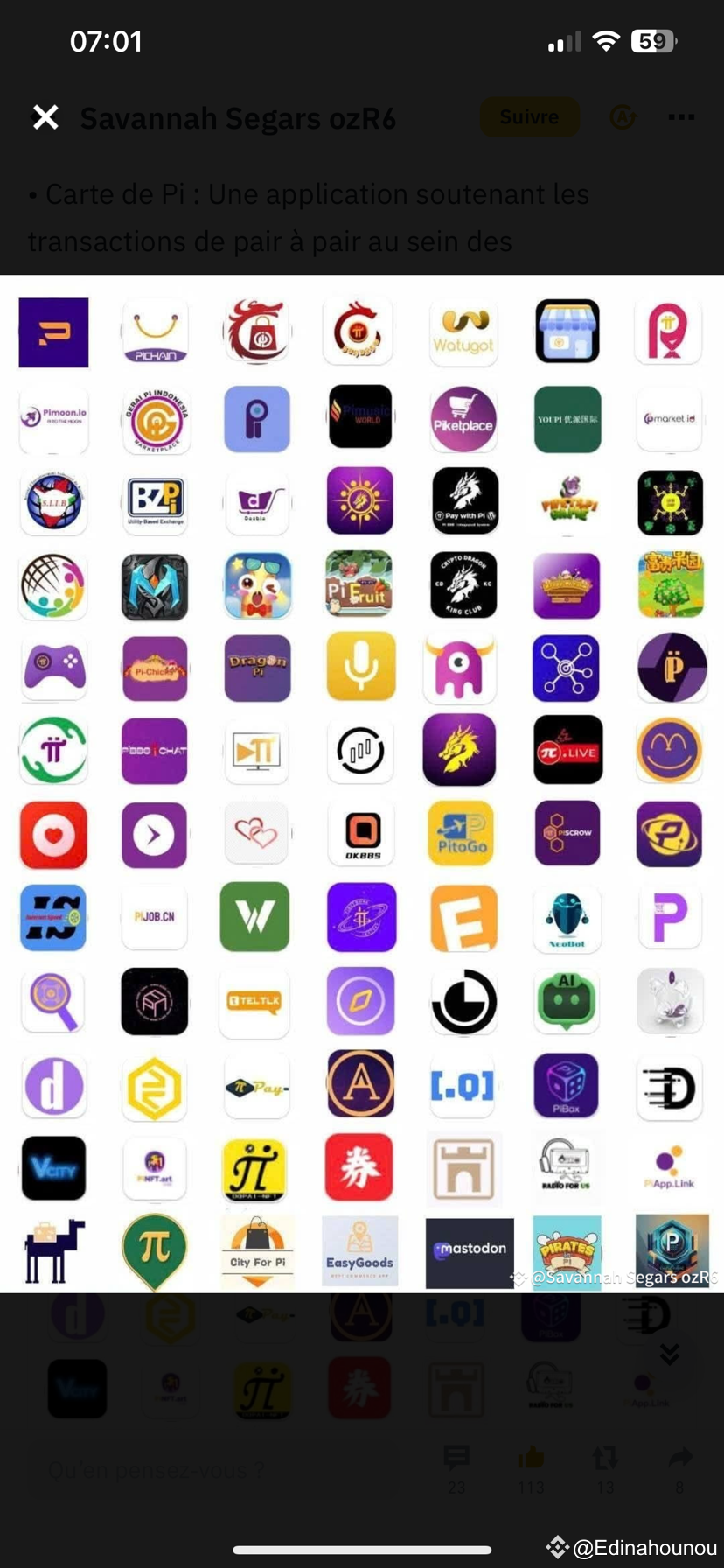
Task: Open the three-dot options menu
Action: pos(681,116)
